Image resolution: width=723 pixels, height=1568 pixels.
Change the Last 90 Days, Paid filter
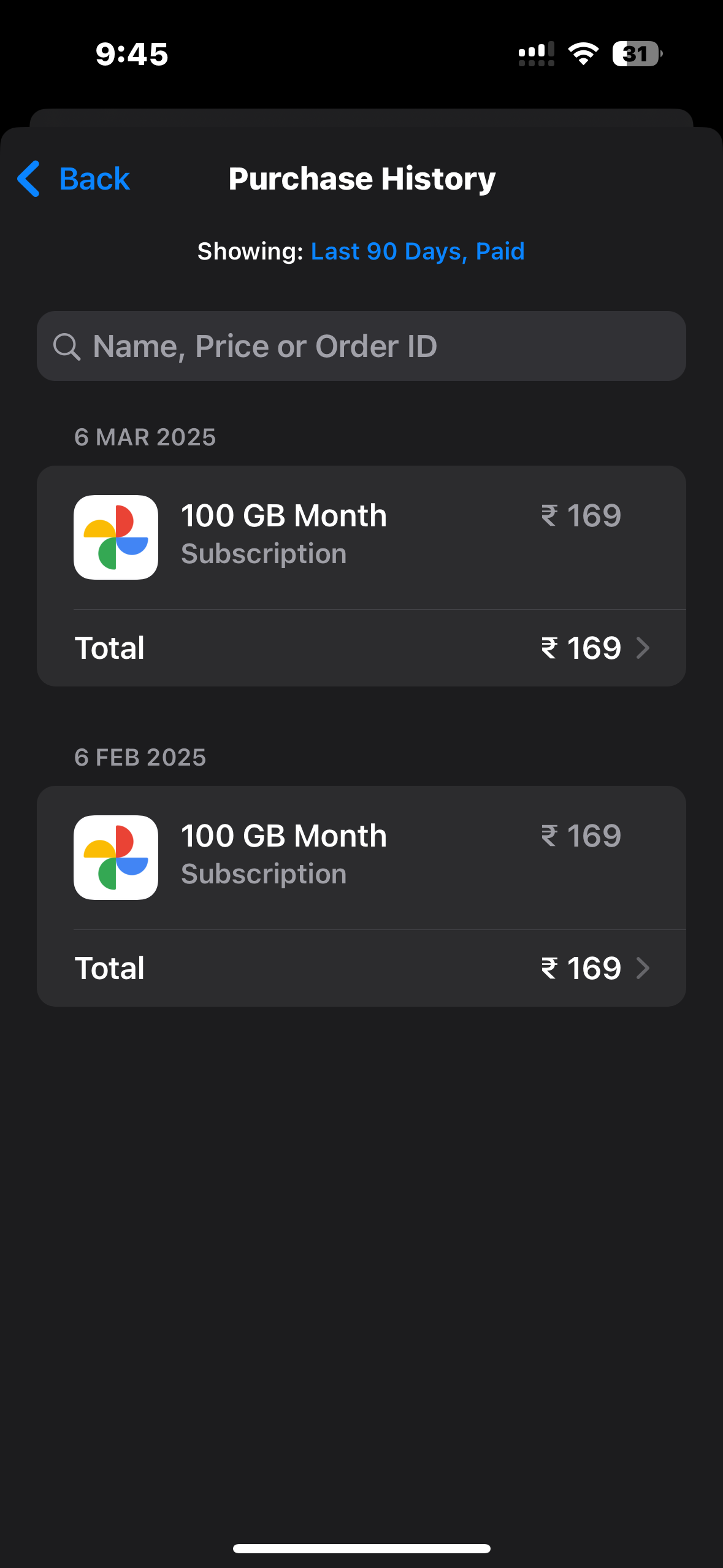click(x=417, y=252)
